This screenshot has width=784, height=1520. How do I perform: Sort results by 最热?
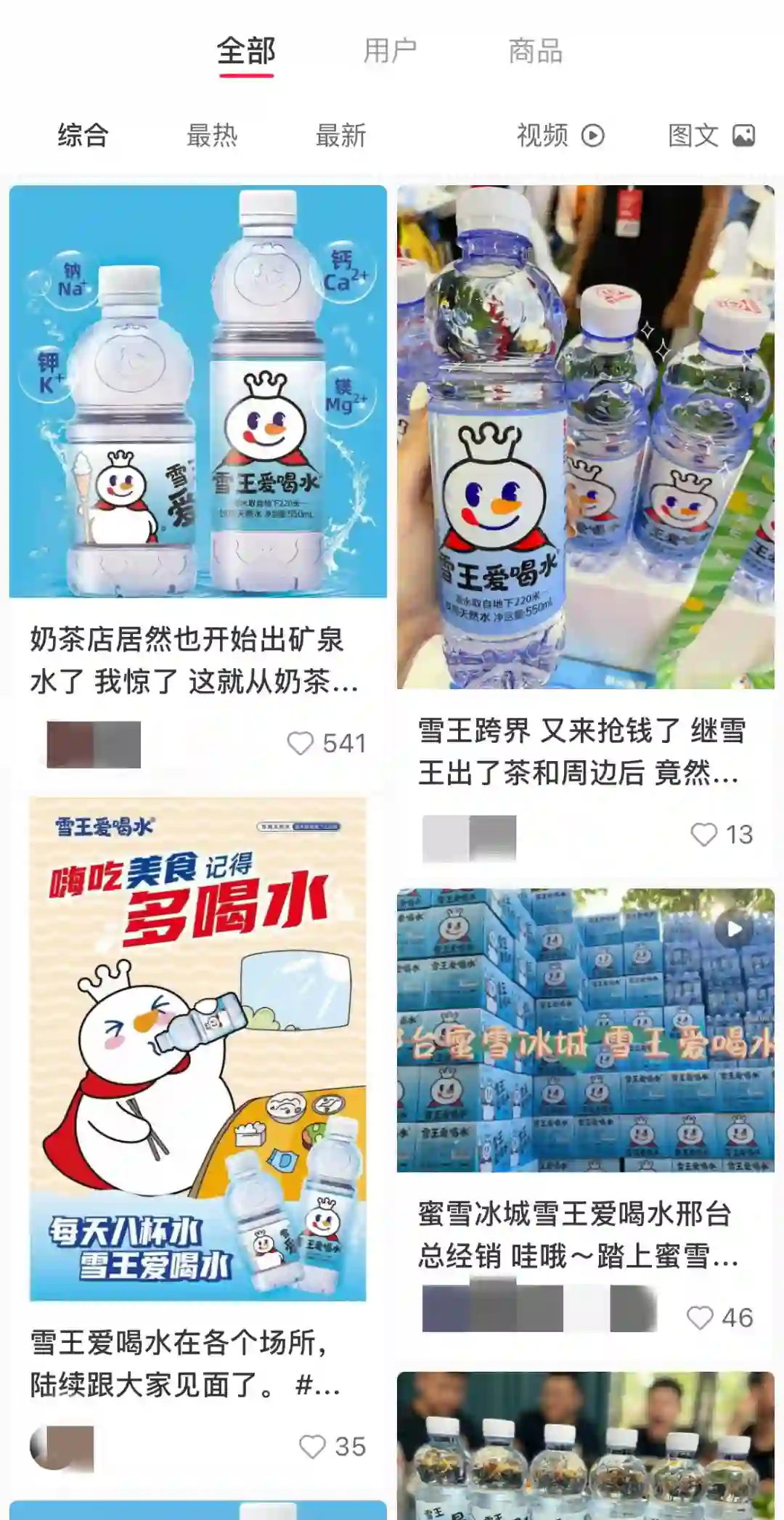click(x=211, y=136)
